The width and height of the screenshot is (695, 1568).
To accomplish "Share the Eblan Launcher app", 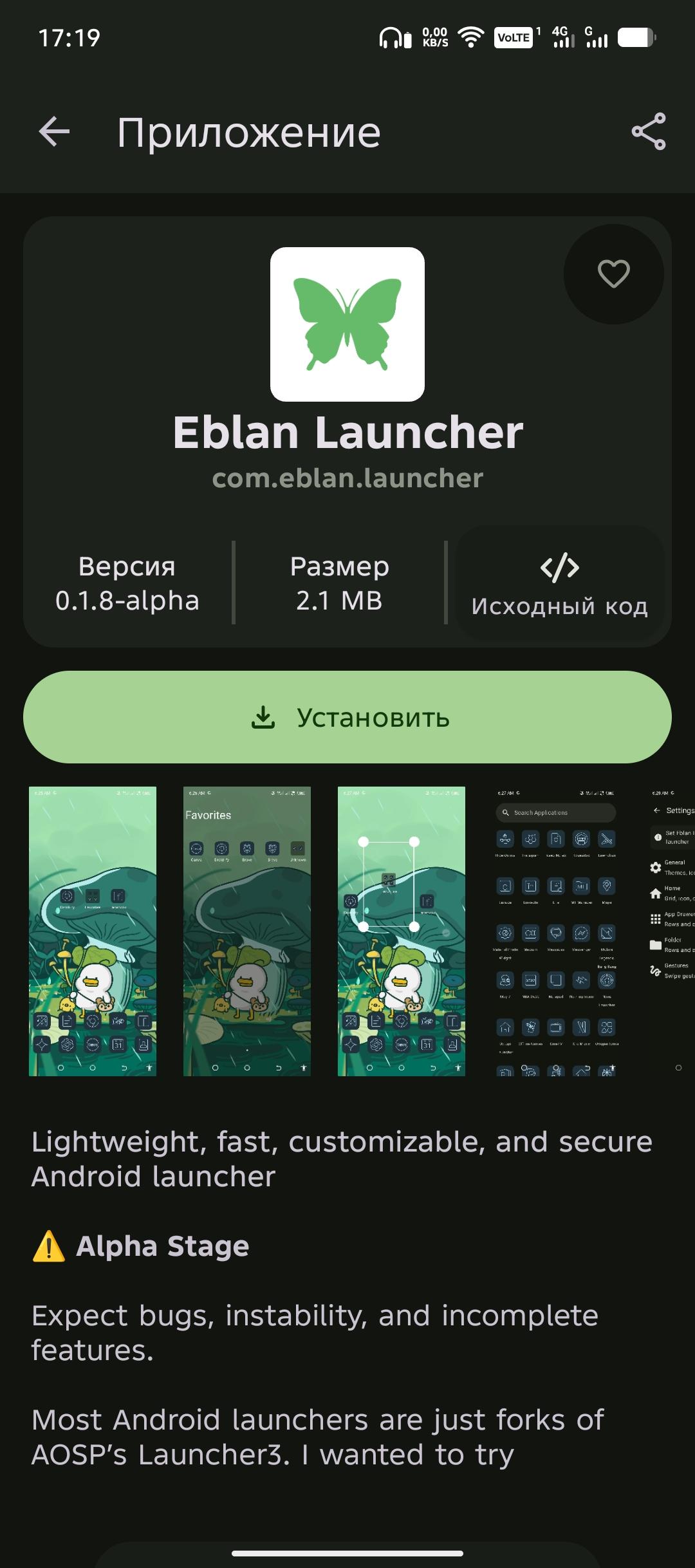I will (648, 132).
